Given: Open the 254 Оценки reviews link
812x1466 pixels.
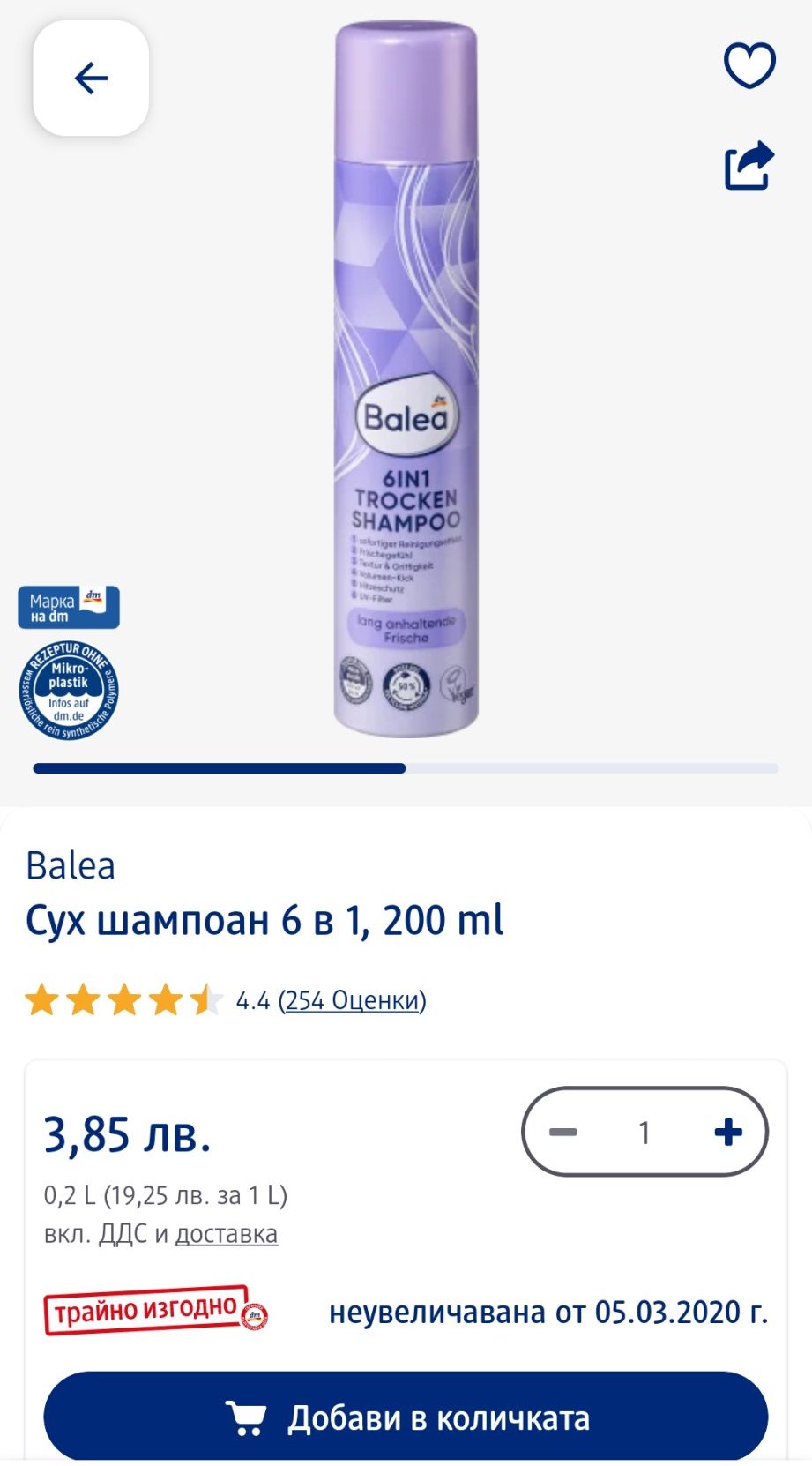Looking at the screenshot, I should 353,1000.
